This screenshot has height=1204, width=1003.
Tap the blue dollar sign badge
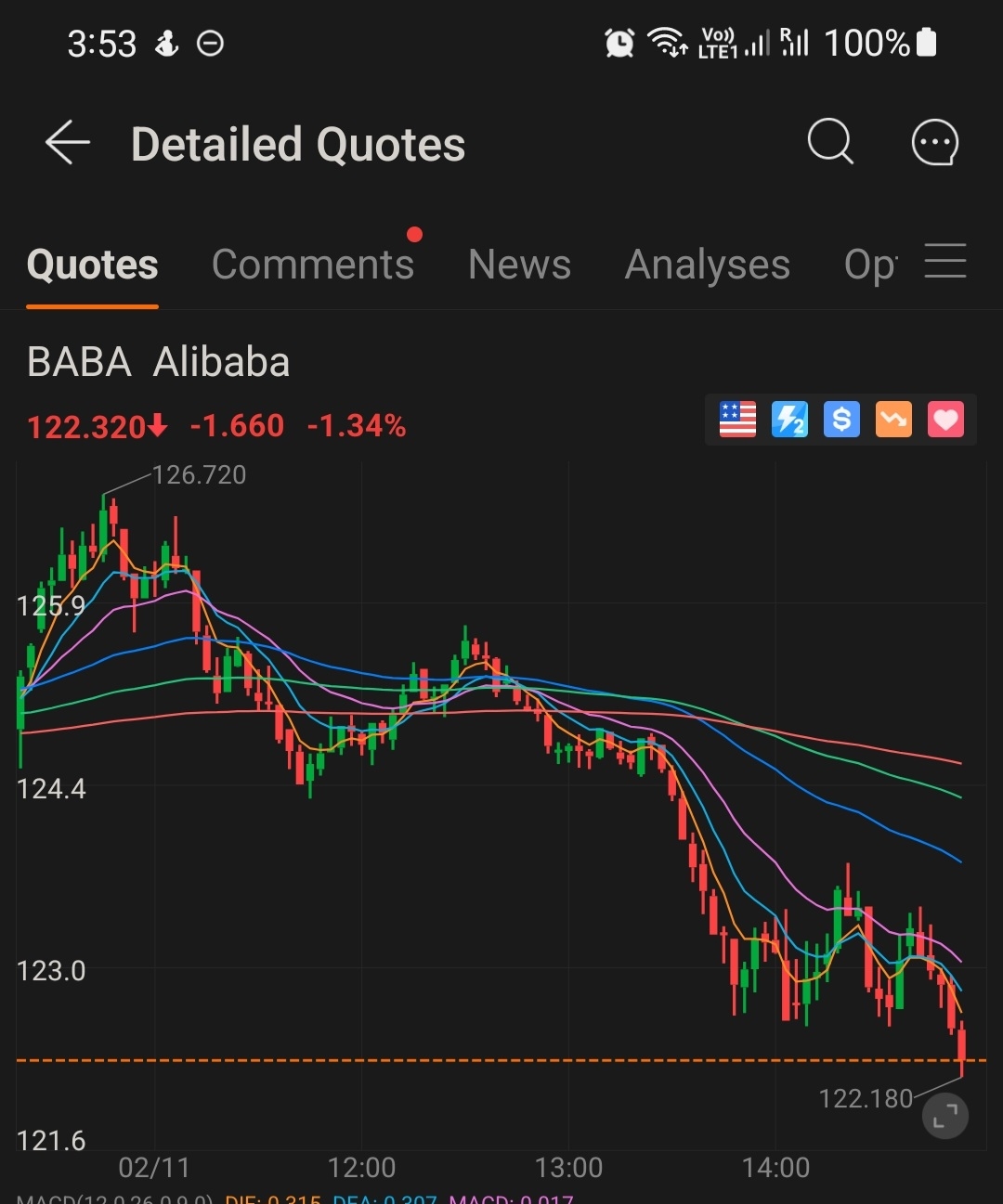click(x=841, y=420)
